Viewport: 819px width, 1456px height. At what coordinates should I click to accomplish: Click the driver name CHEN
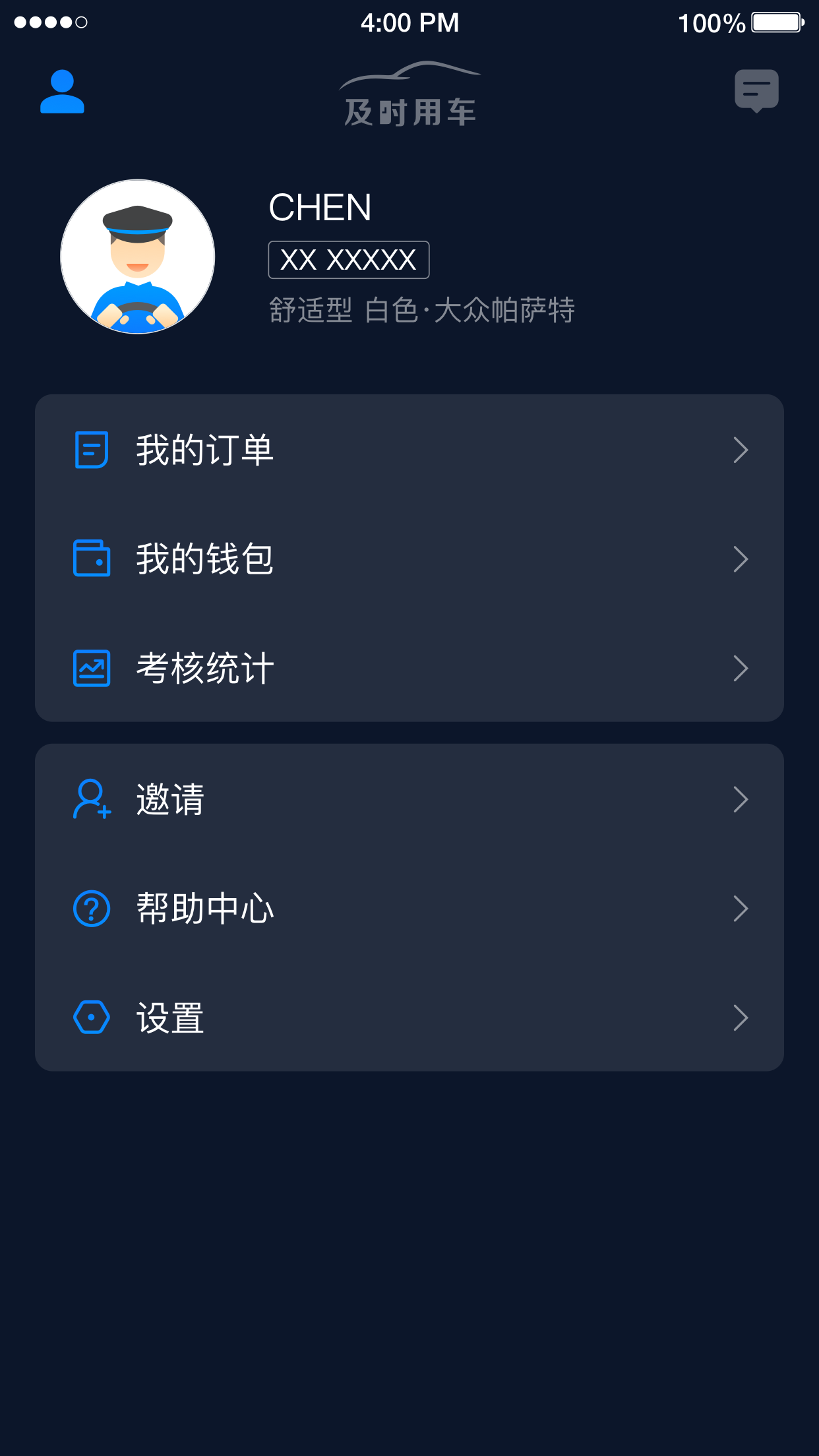point(321,208)
